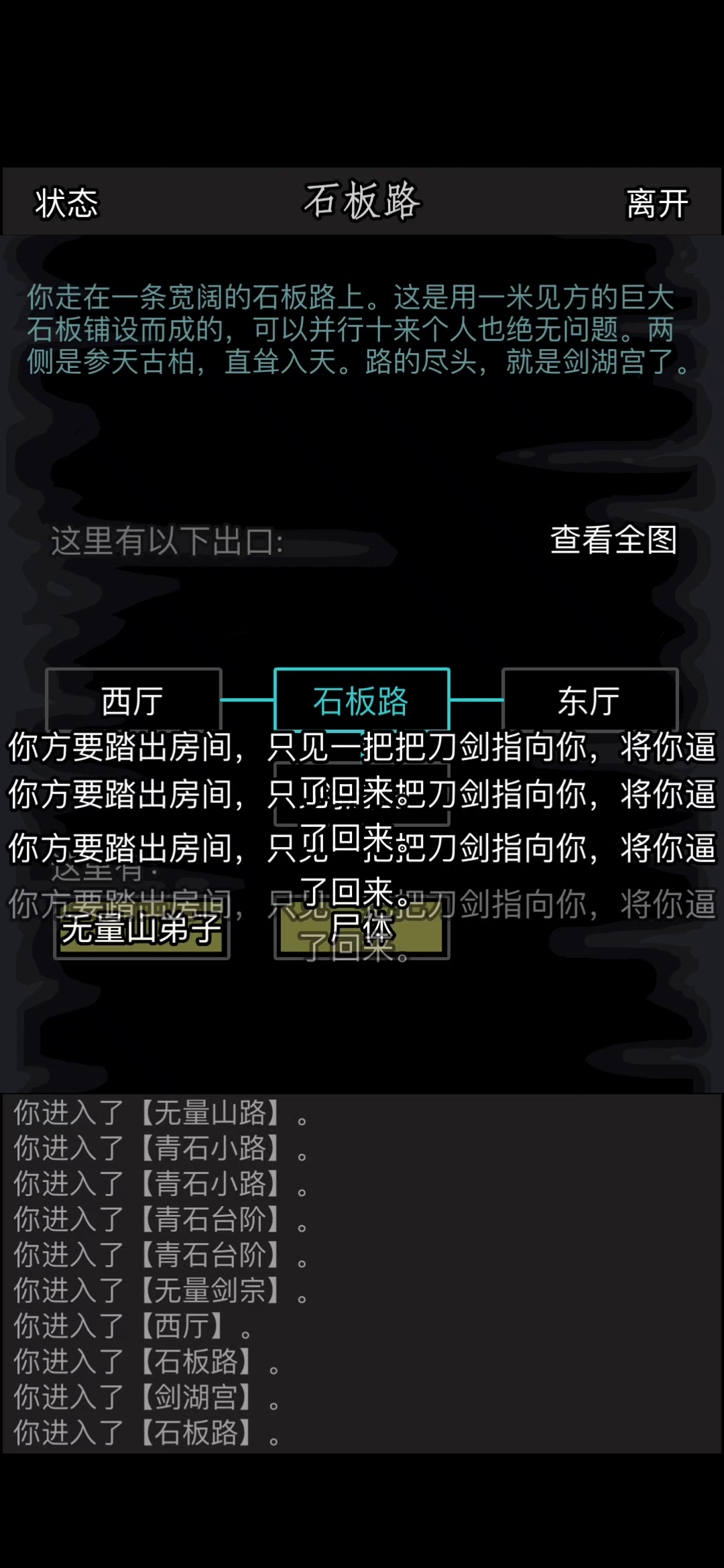Tap 离开 to leave
This screenshot has width=724, height=1568.
[657, 202]
